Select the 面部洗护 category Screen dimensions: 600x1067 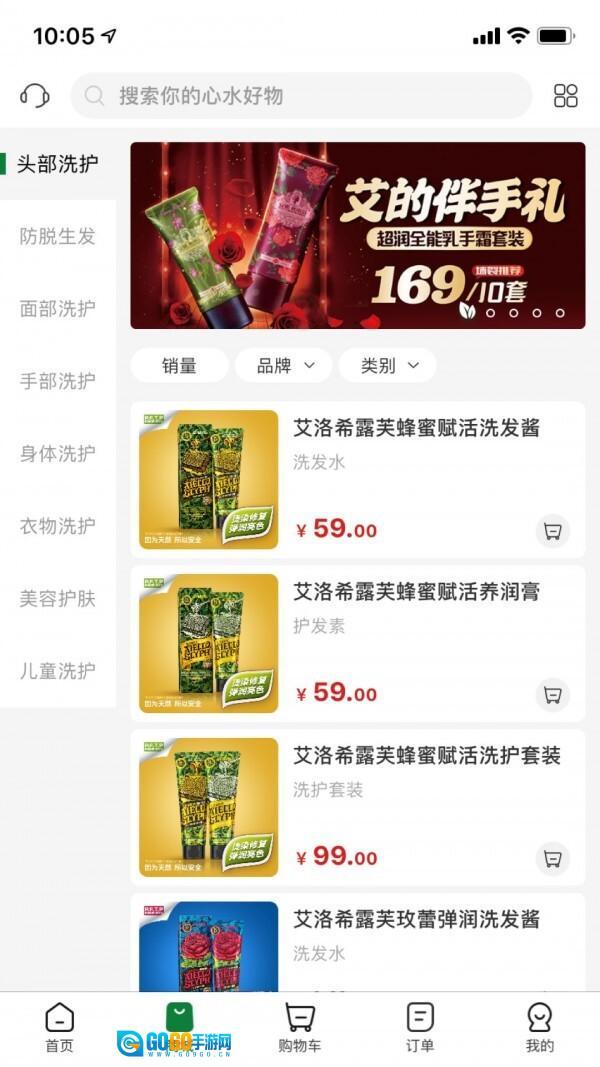pyautogui.click(x=58, y=309)
